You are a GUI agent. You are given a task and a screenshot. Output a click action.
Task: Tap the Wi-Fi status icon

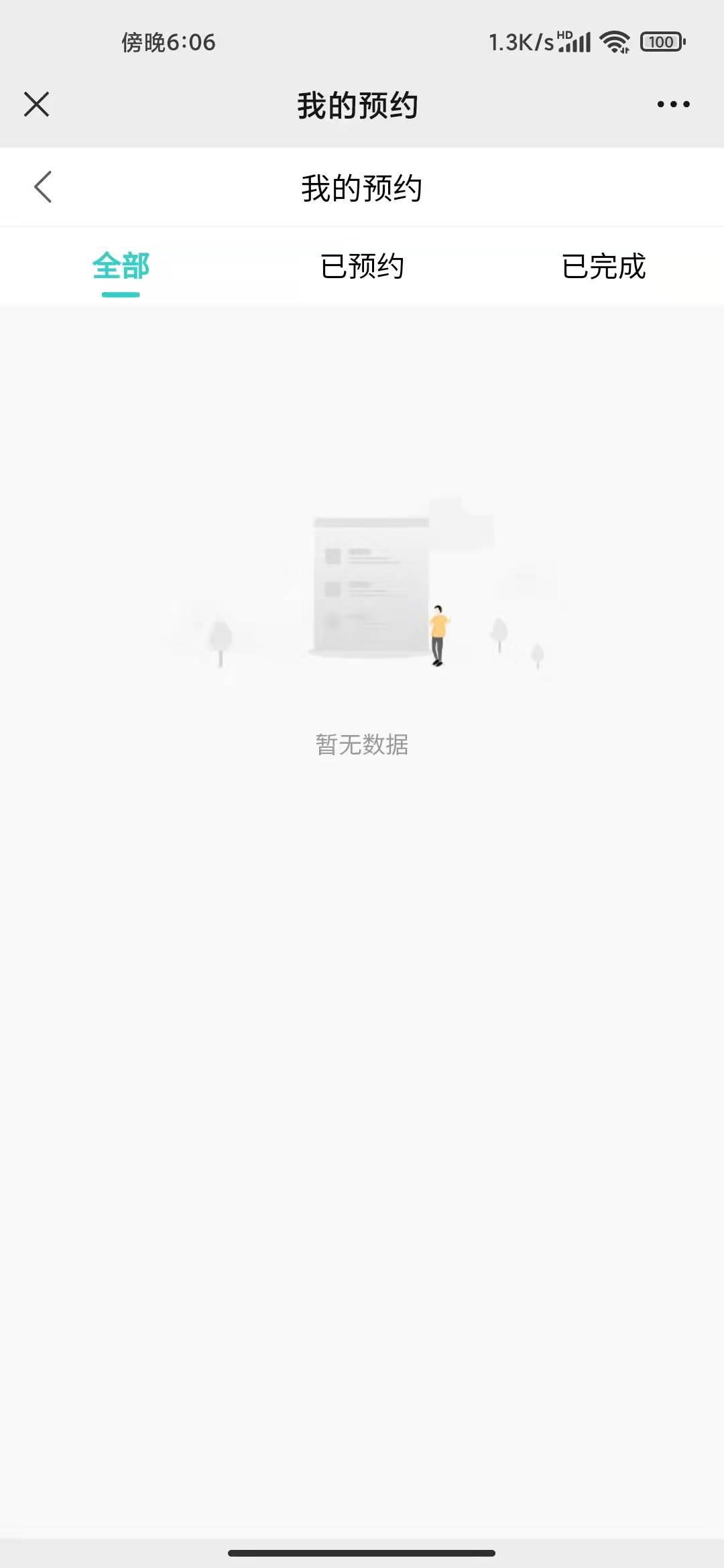[614, 42]
